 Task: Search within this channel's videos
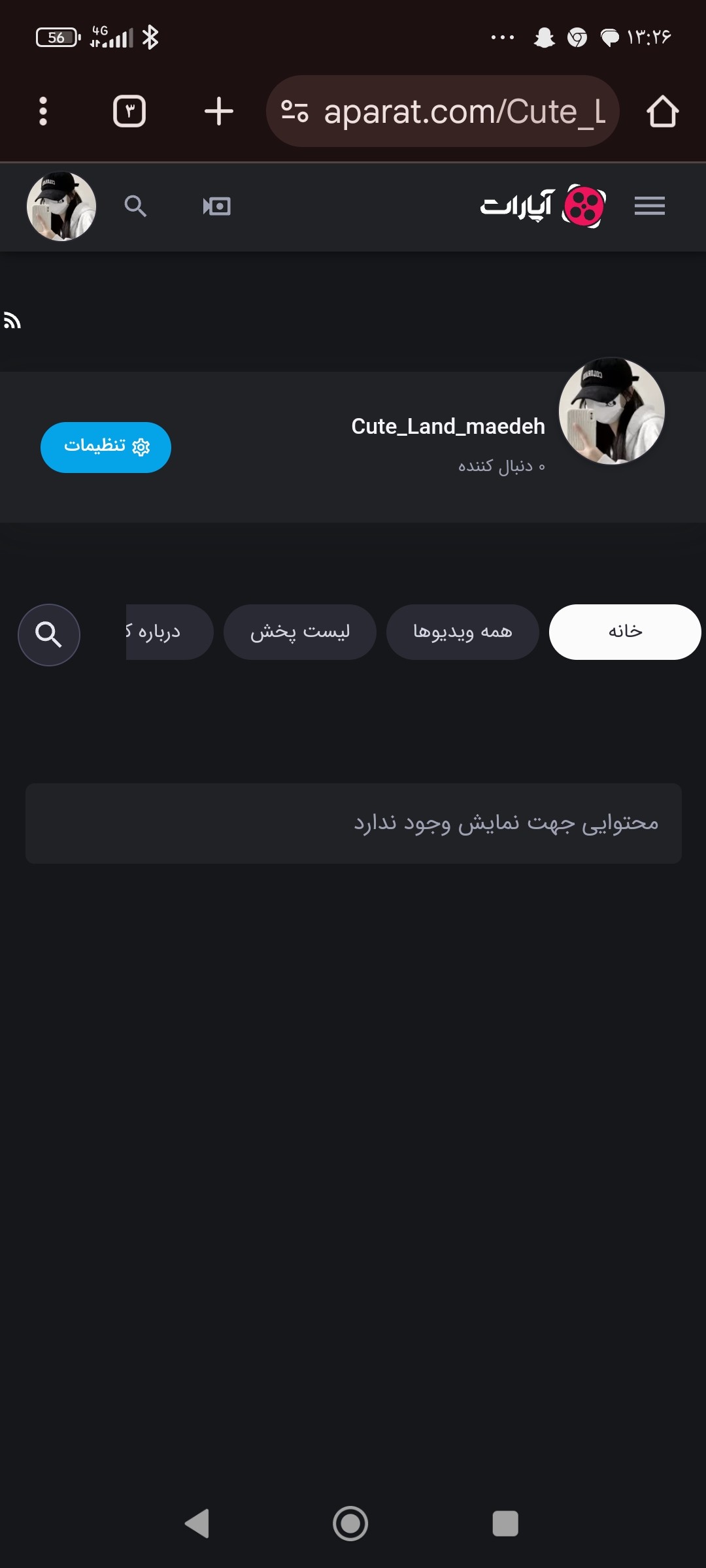49,634
